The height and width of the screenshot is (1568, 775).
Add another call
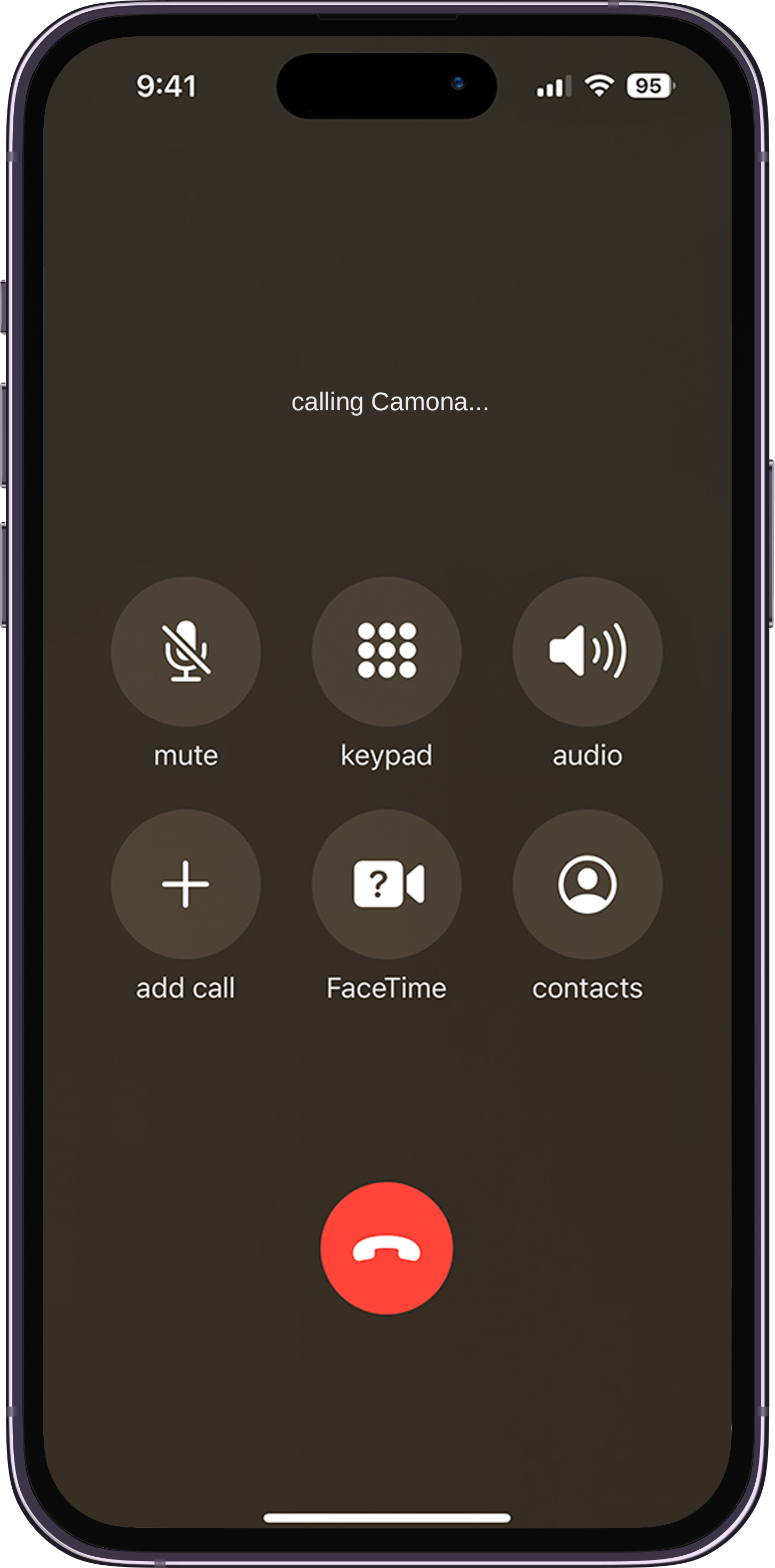pos(186,884)
